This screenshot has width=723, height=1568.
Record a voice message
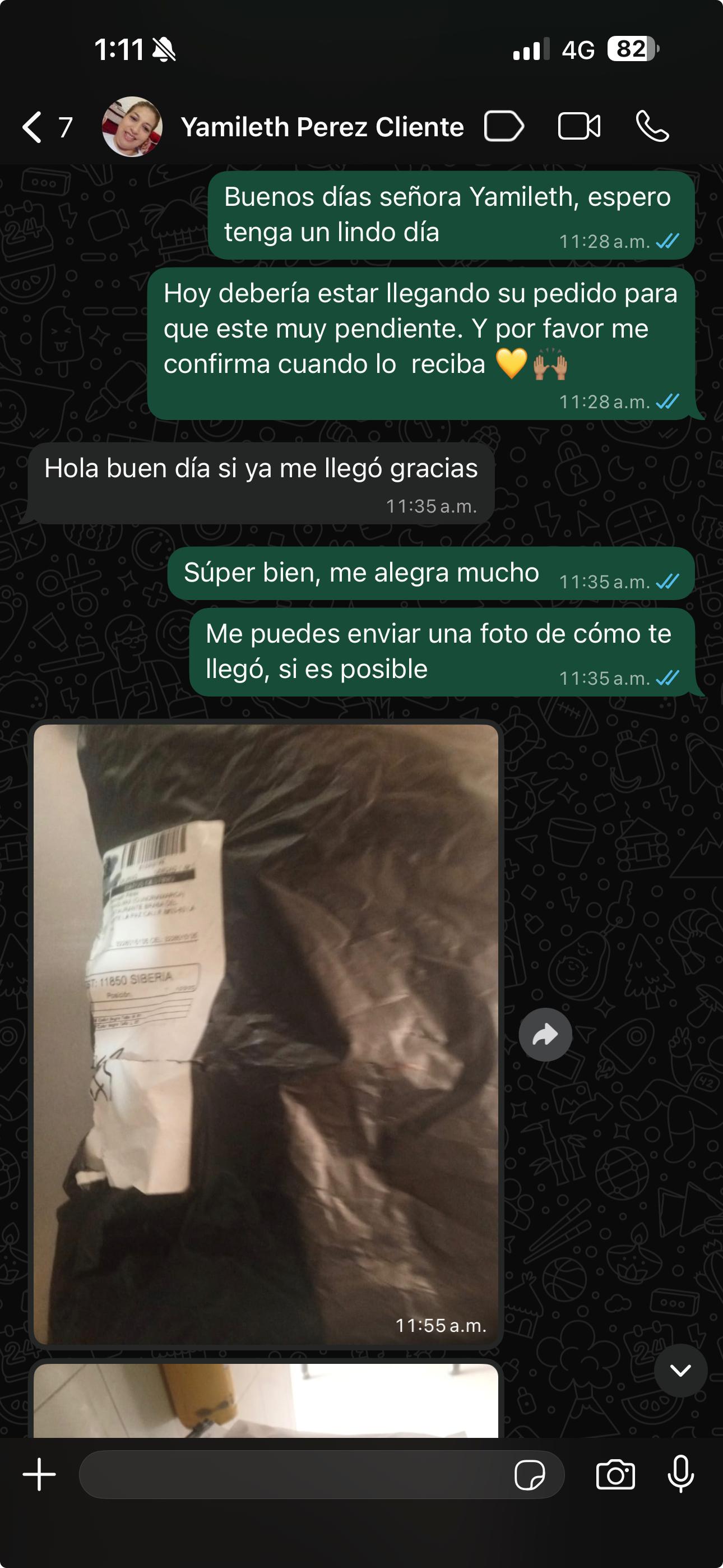(x=680, y=1475)
